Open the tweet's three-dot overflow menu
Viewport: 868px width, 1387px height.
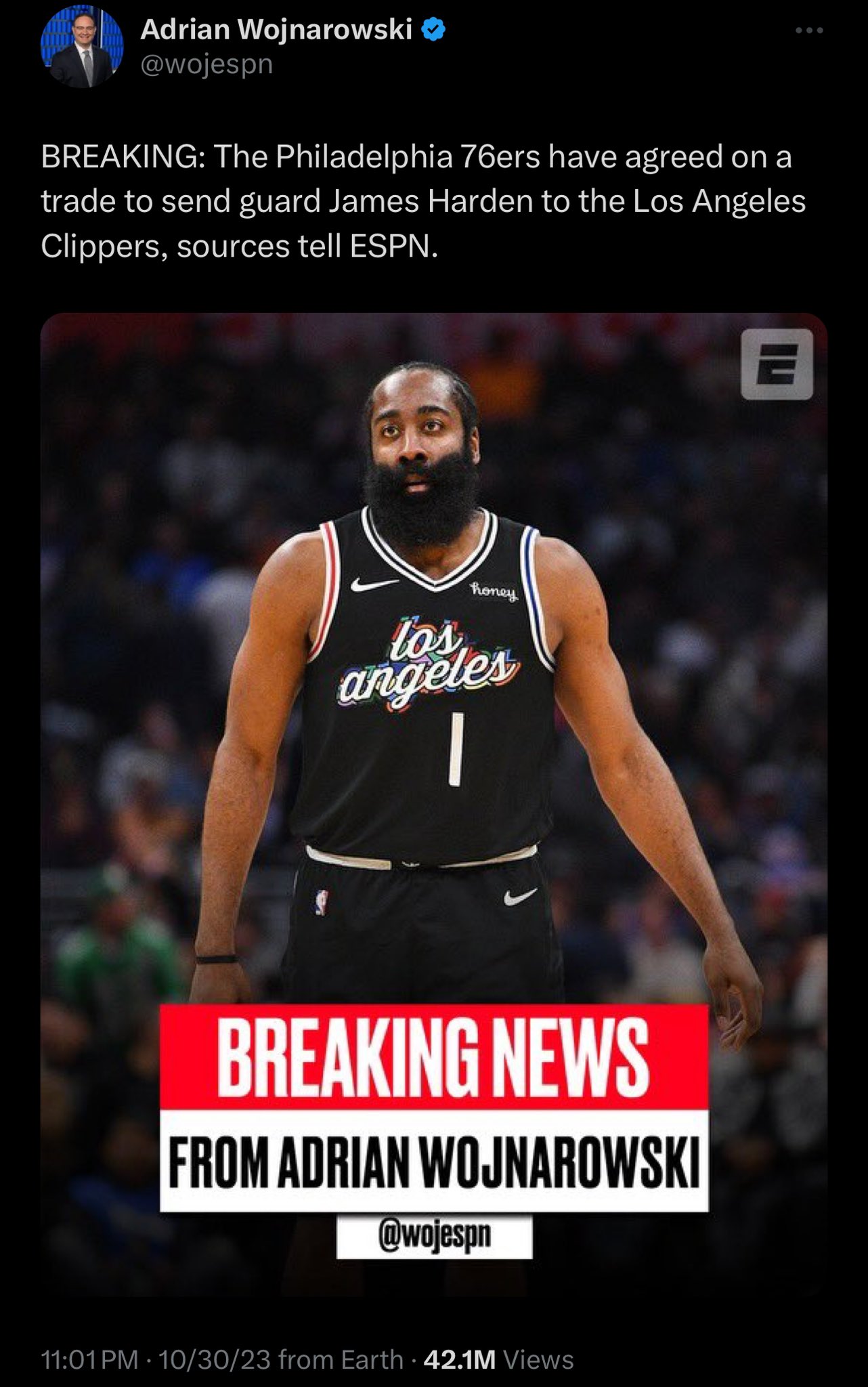[x=809, y=30]
